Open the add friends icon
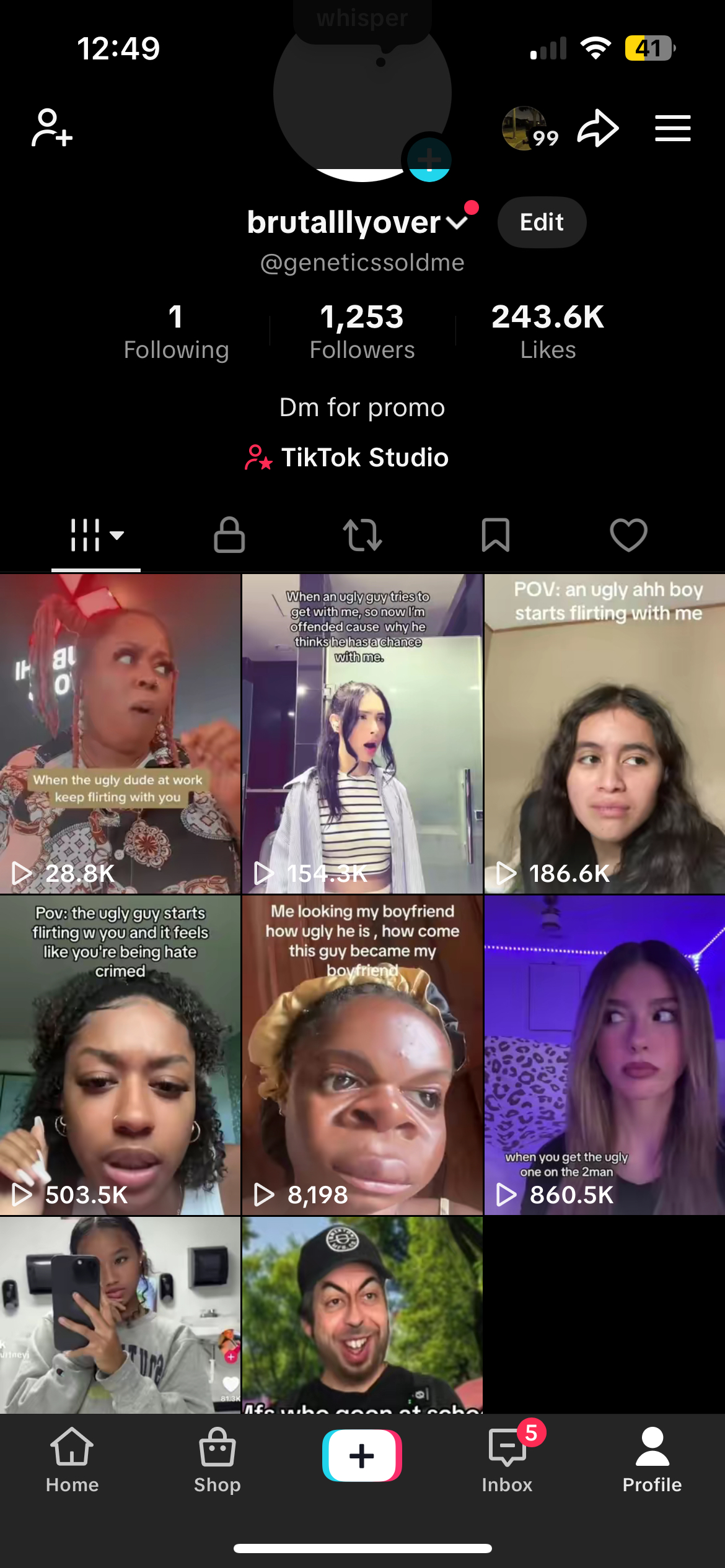 (x=52, y=128)
